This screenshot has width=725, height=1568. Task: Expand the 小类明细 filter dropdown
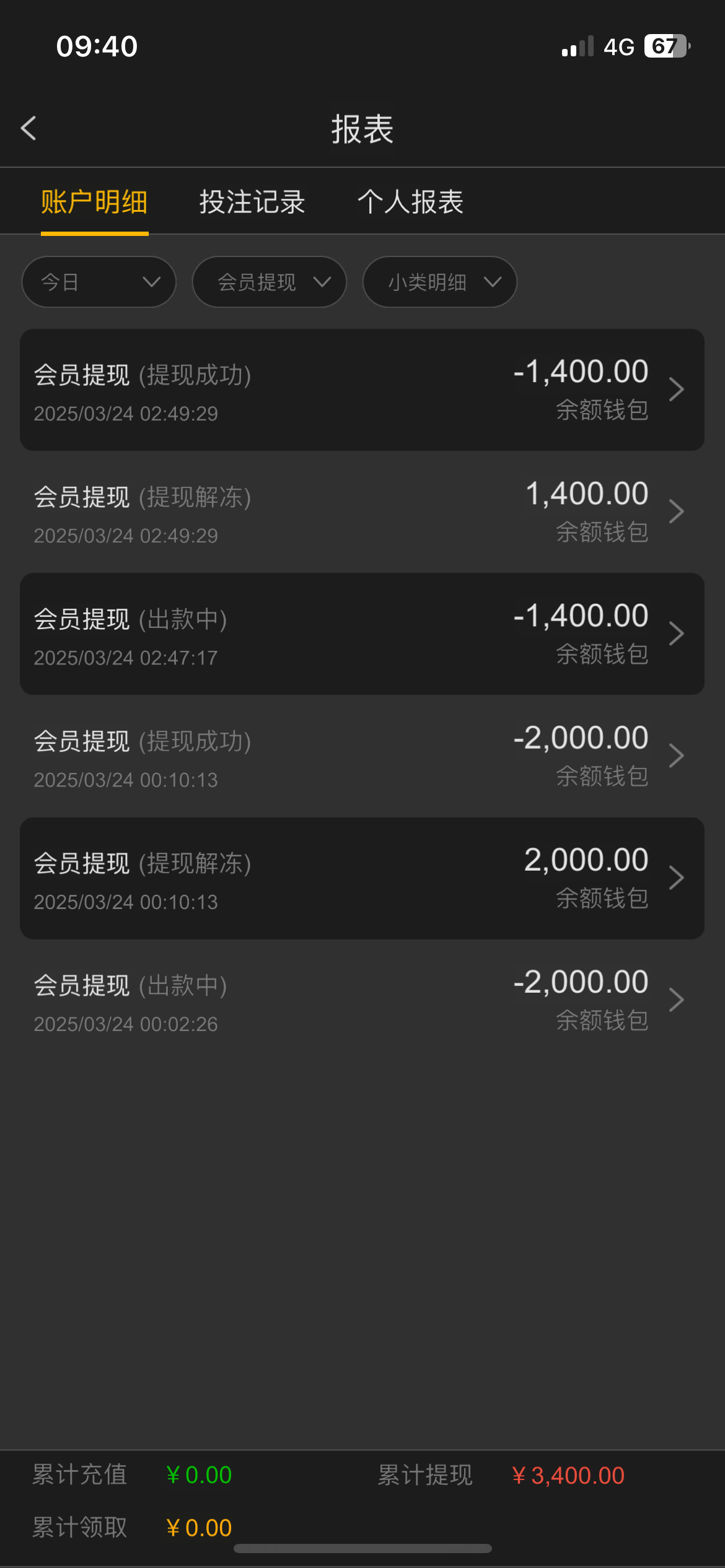pyautogui.click(x=440, y=282)
